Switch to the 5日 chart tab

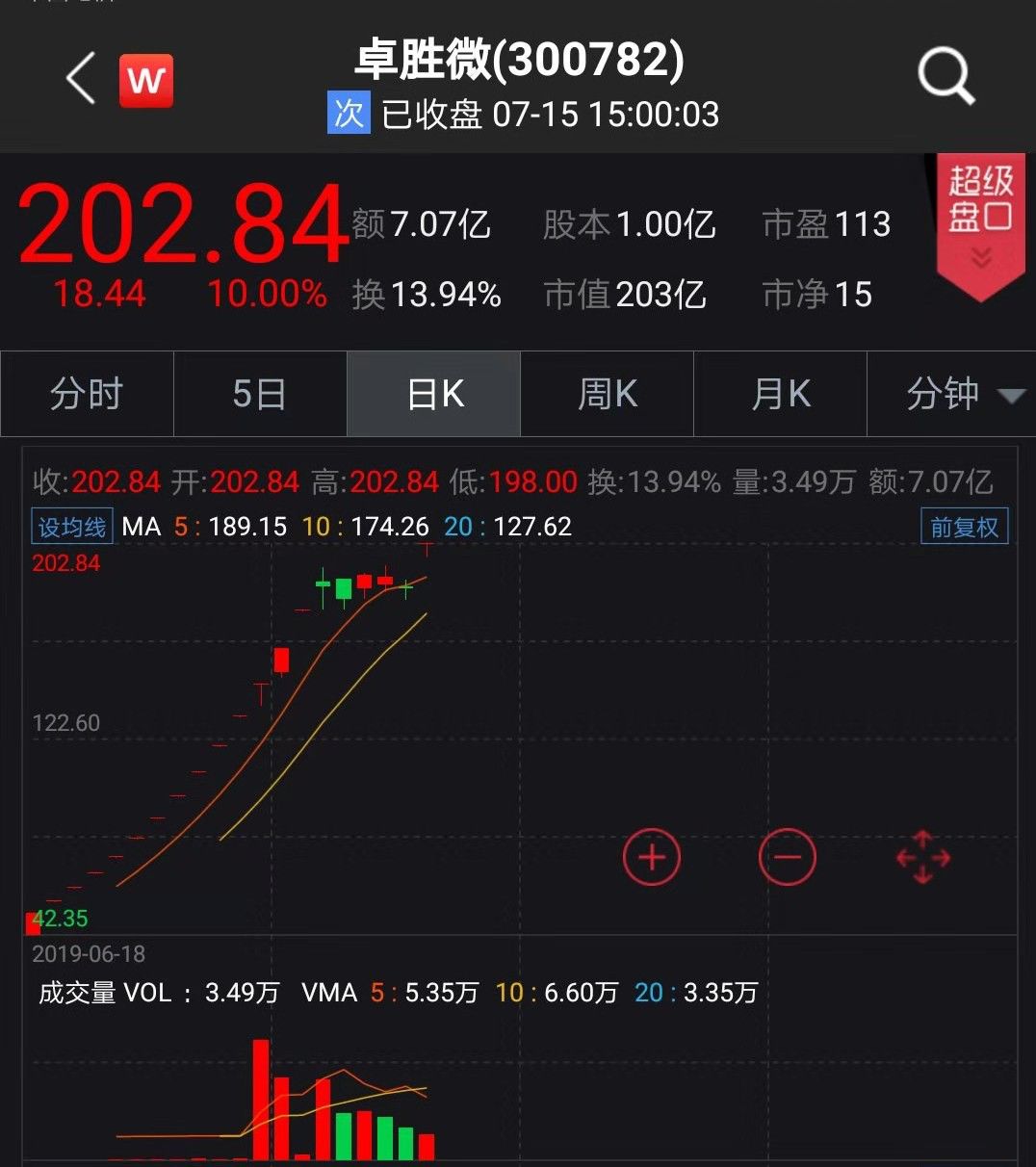260,394
